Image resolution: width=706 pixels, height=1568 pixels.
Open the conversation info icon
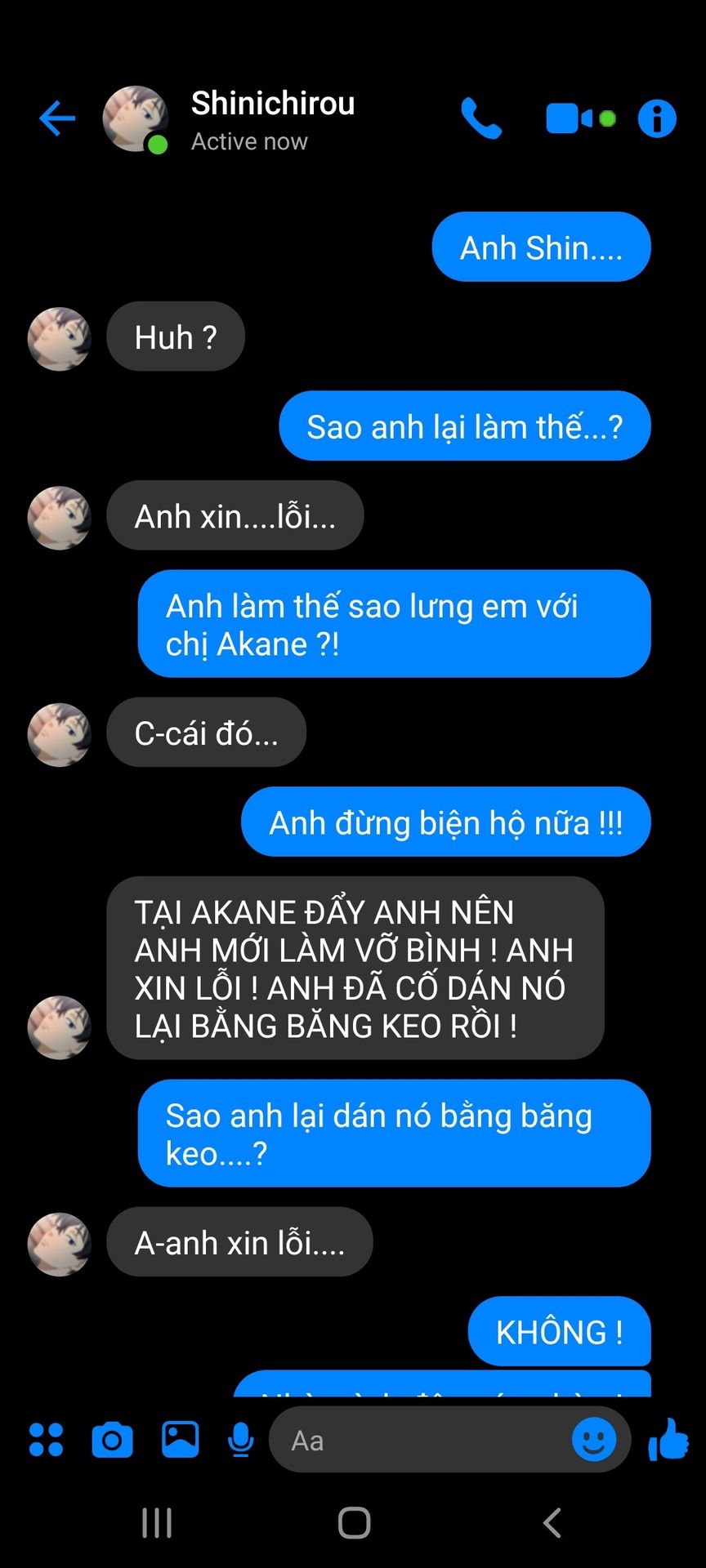click(x=657, y=119)
